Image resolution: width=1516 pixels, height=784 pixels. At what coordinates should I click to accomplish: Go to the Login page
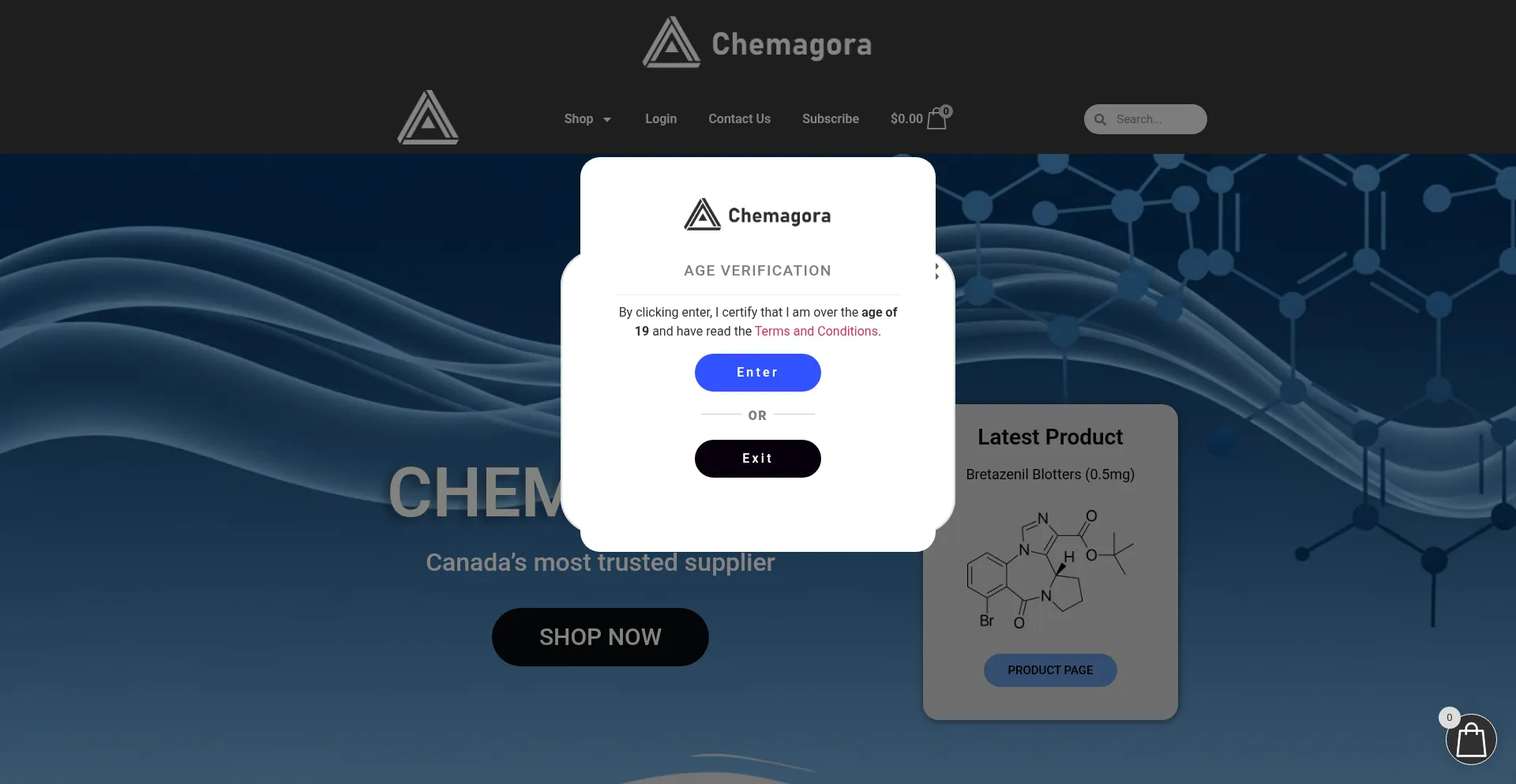[660, 119]
